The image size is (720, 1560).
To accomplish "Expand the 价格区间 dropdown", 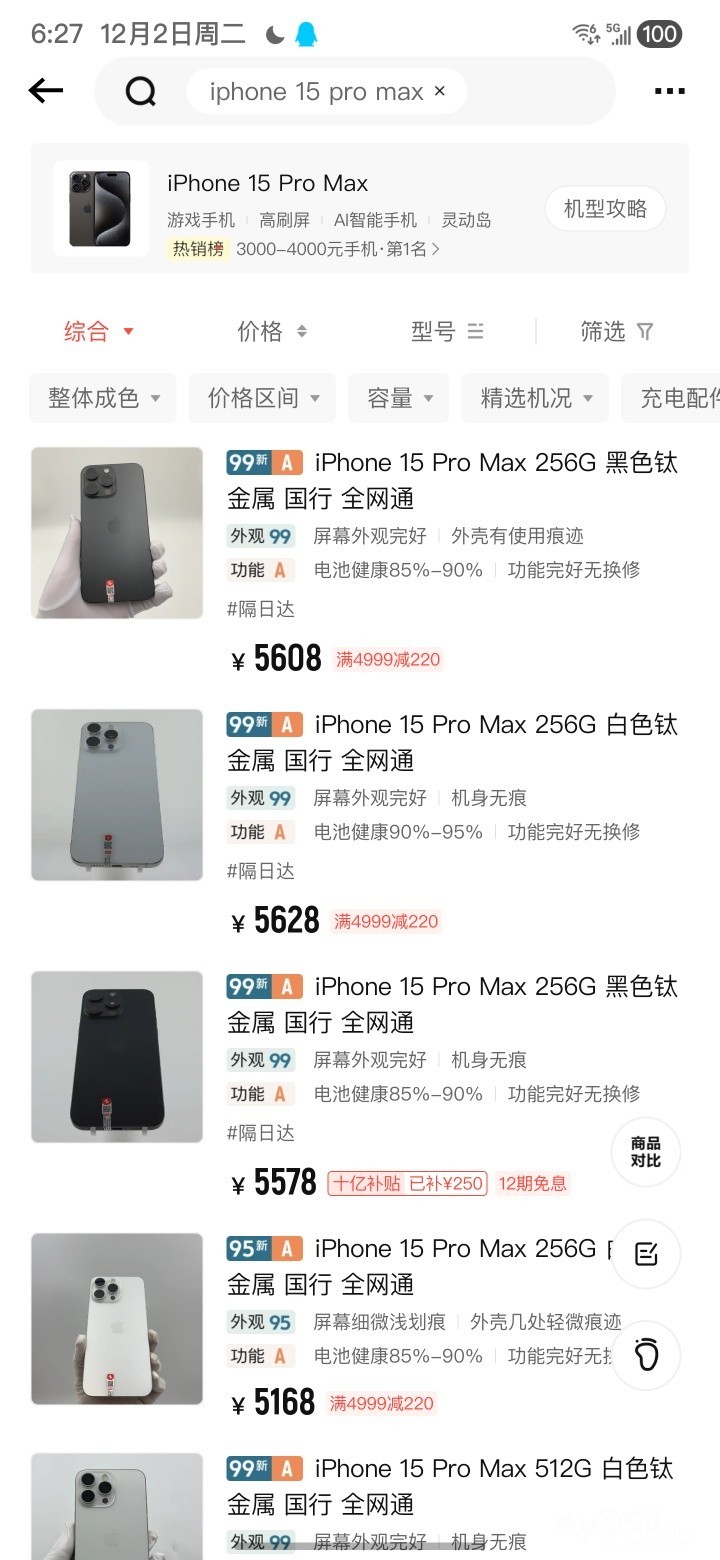I will tap(263, 398).
